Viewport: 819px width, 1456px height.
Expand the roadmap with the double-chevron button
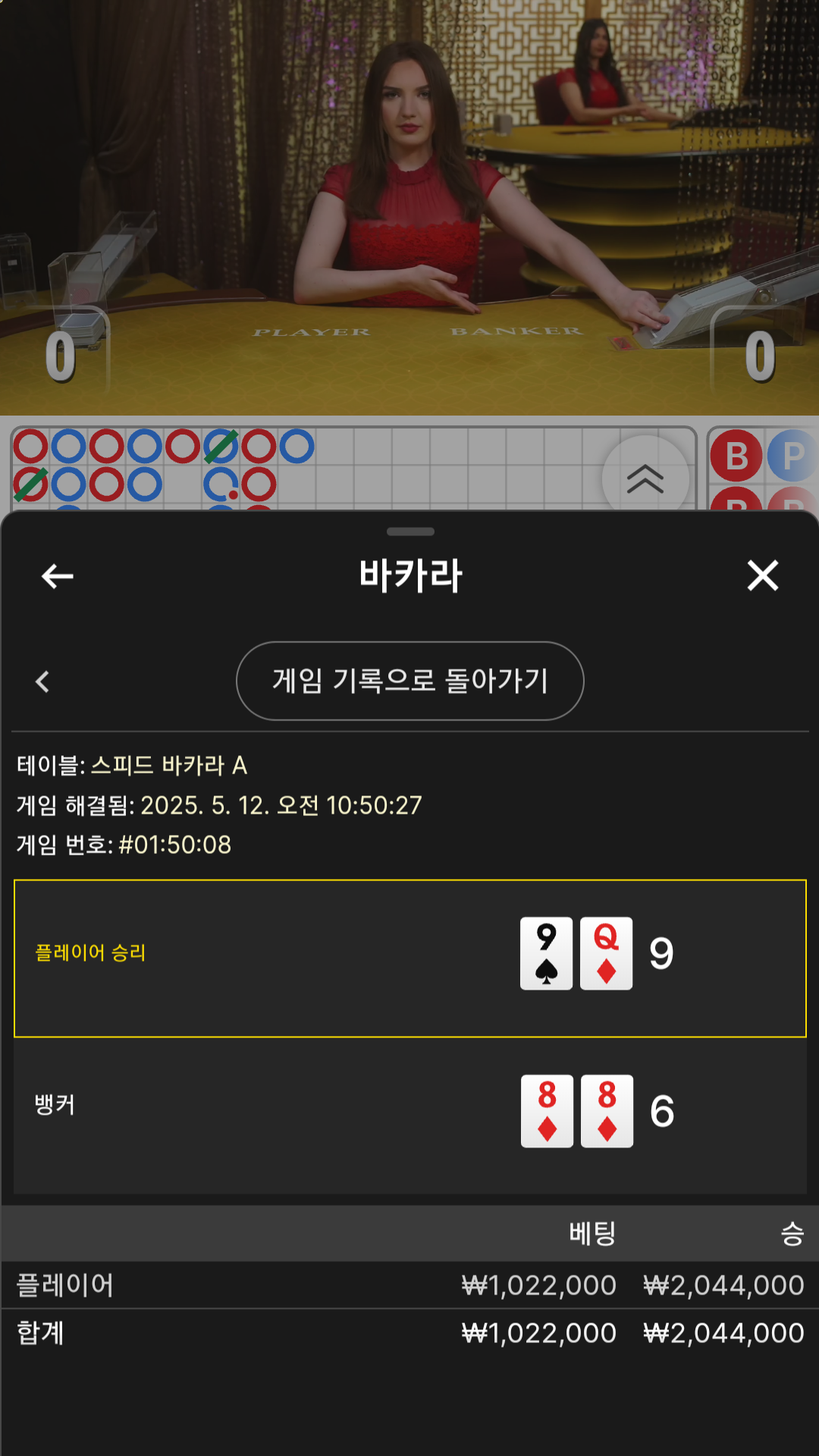point(645,479)
